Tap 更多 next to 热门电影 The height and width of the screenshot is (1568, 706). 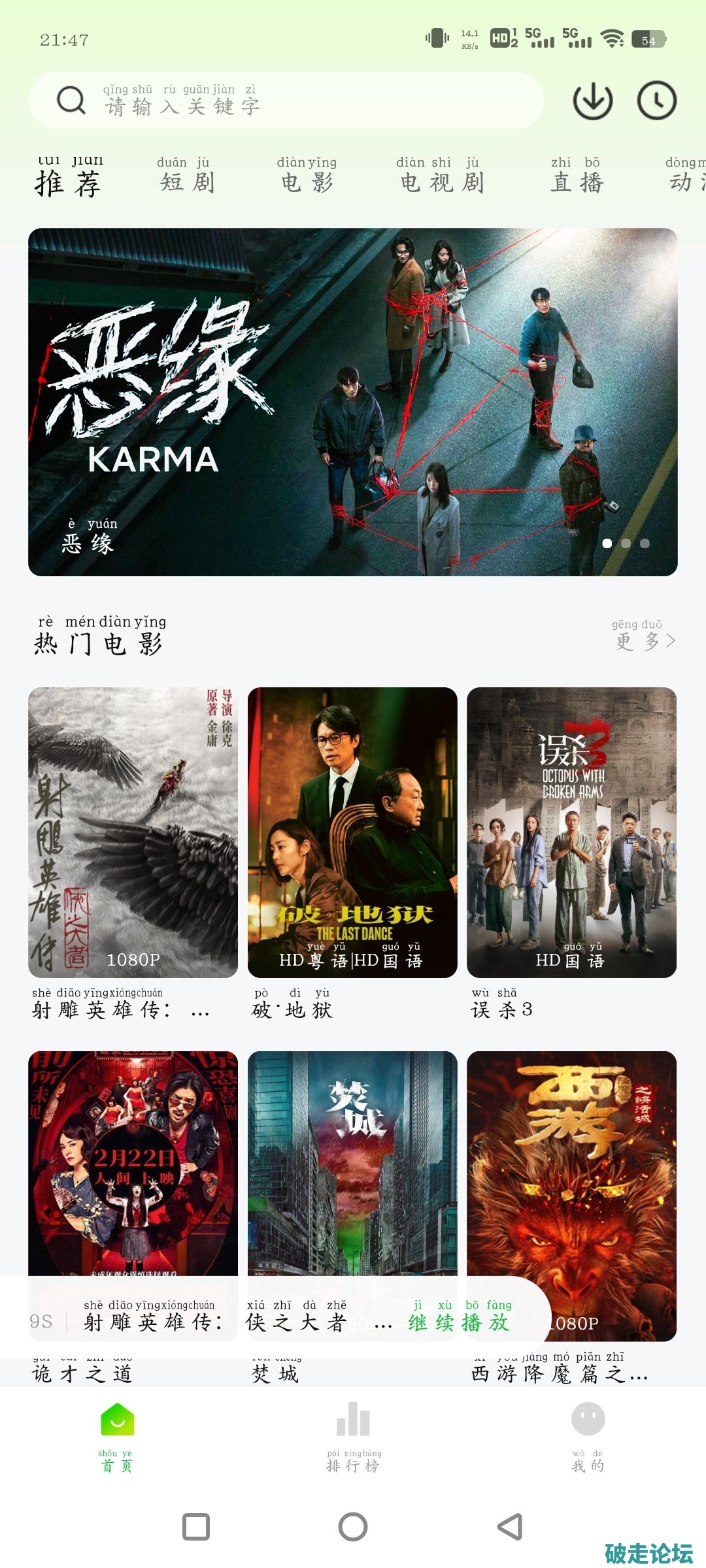[x=643, y=638]
